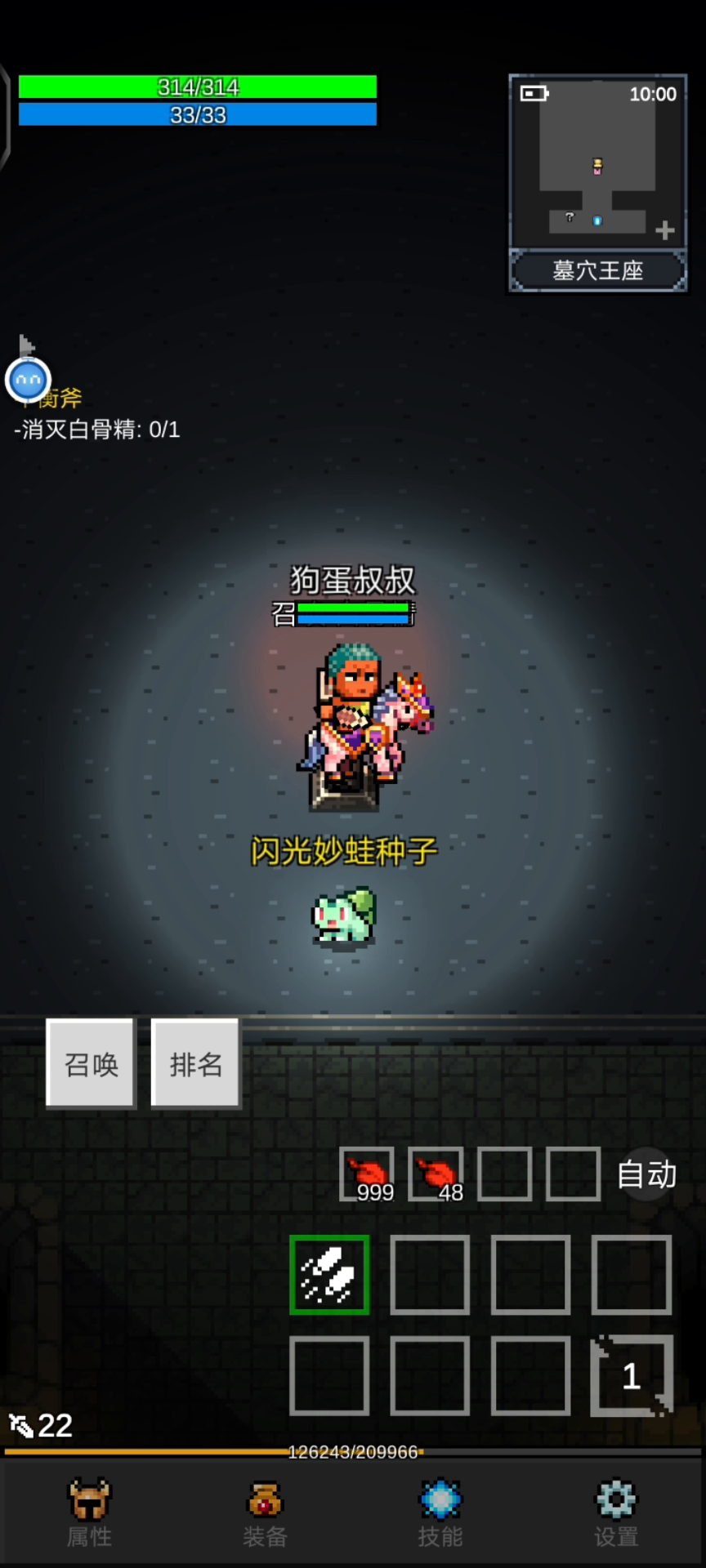
Task: Open the 排名 ranking button
Action: (196, 1063)
